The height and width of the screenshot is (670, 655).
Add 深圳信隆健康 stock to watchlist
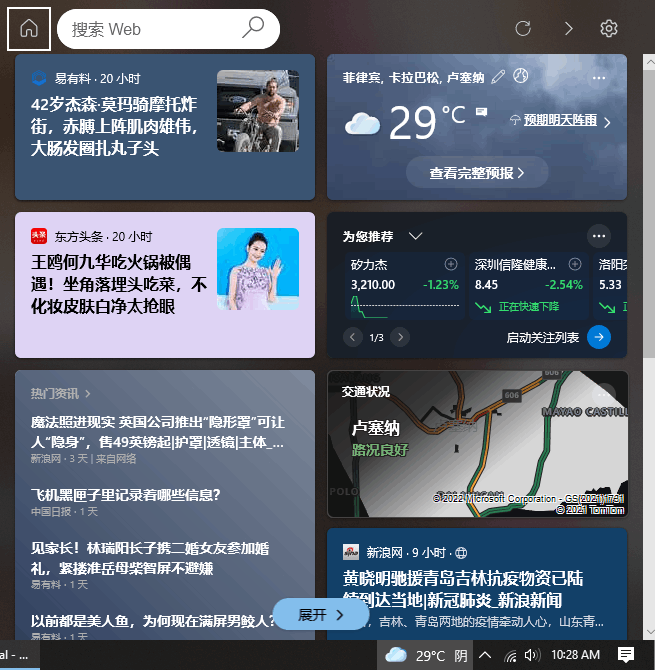[575, 264]
